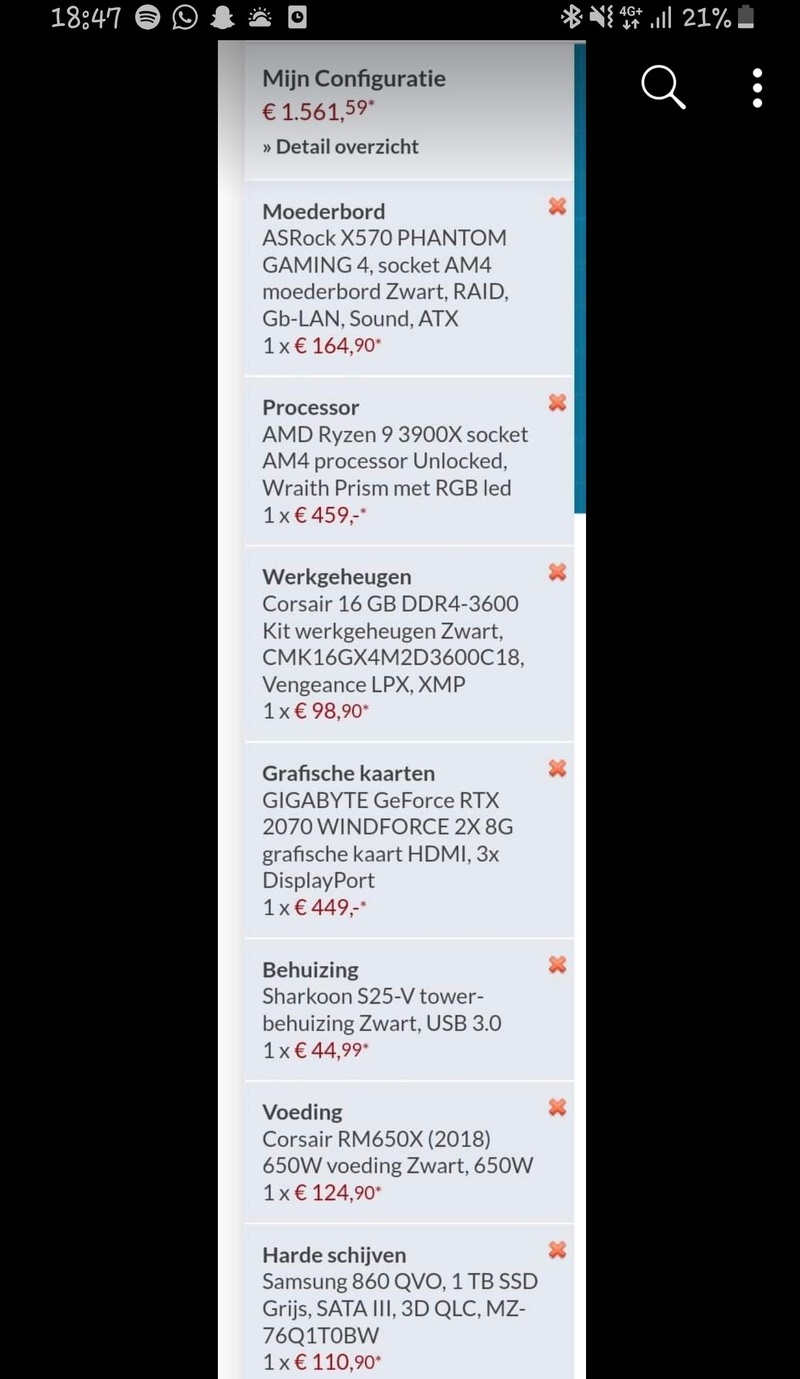
Task: Remove the GIGABYTE RTX 2070 graphics card
Action: coord(557,768)
